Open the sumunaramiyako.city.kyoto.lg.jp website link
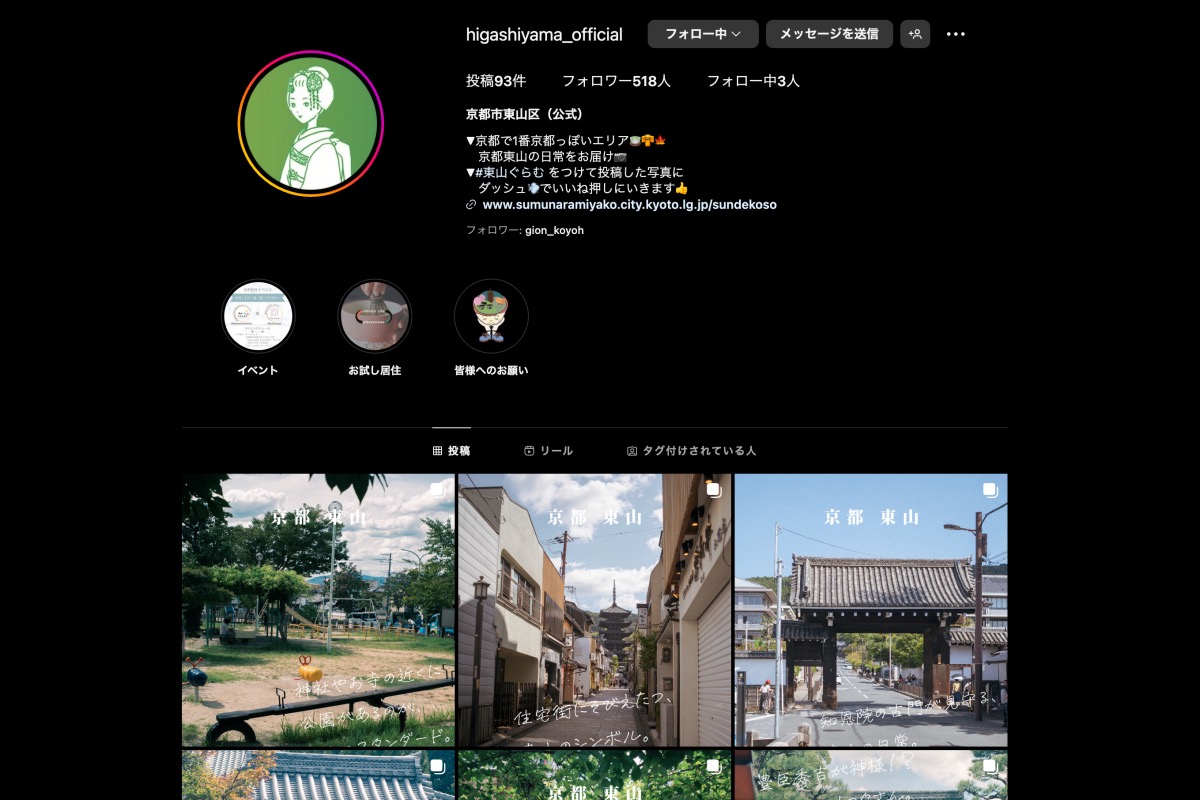Image resolution: width=1200 pixels, height=800 pixels. click(629, 204)
